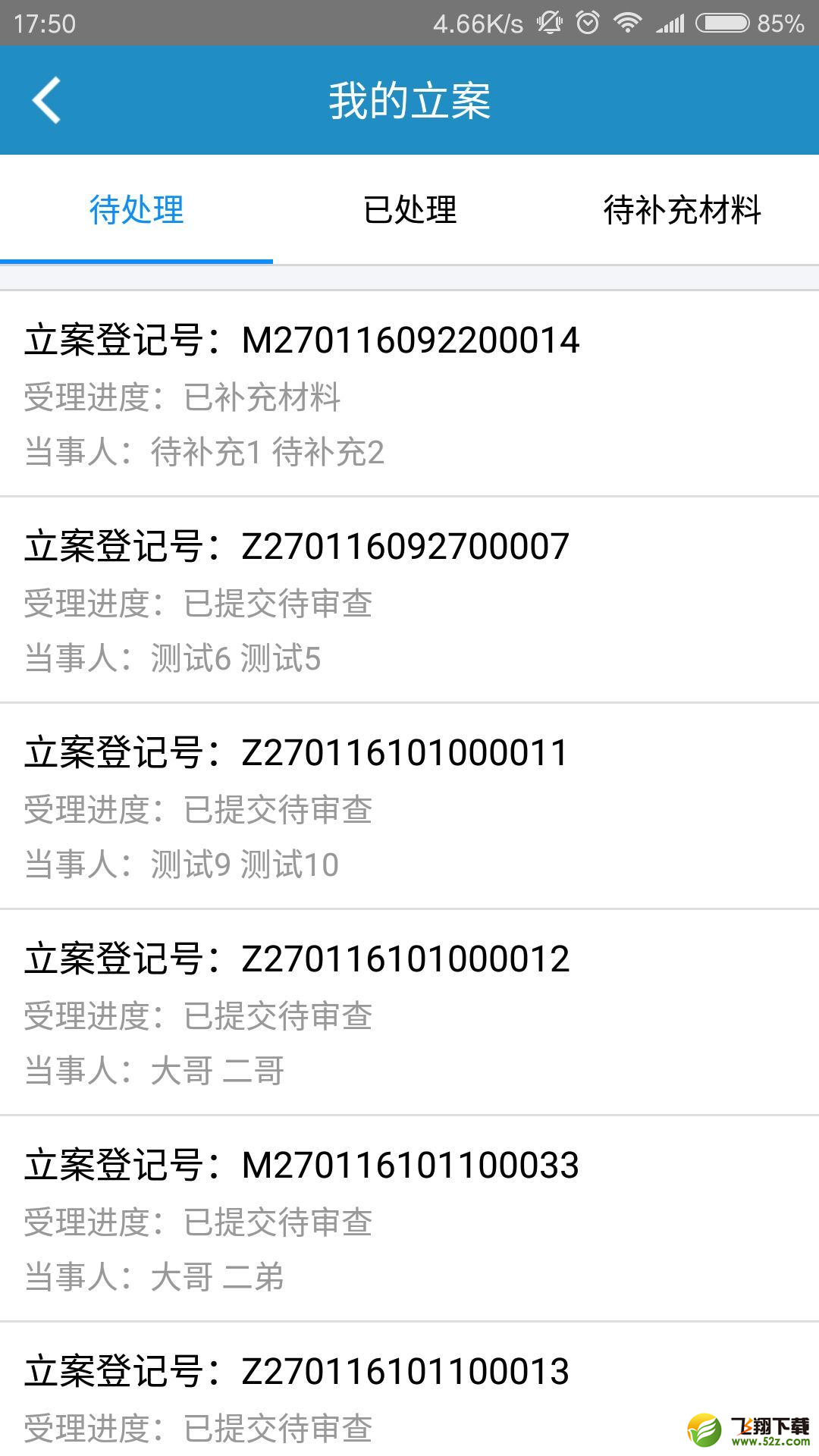View case M270116101100033
Viewport: 819px width, 1456px height.
click(409, 1219)
